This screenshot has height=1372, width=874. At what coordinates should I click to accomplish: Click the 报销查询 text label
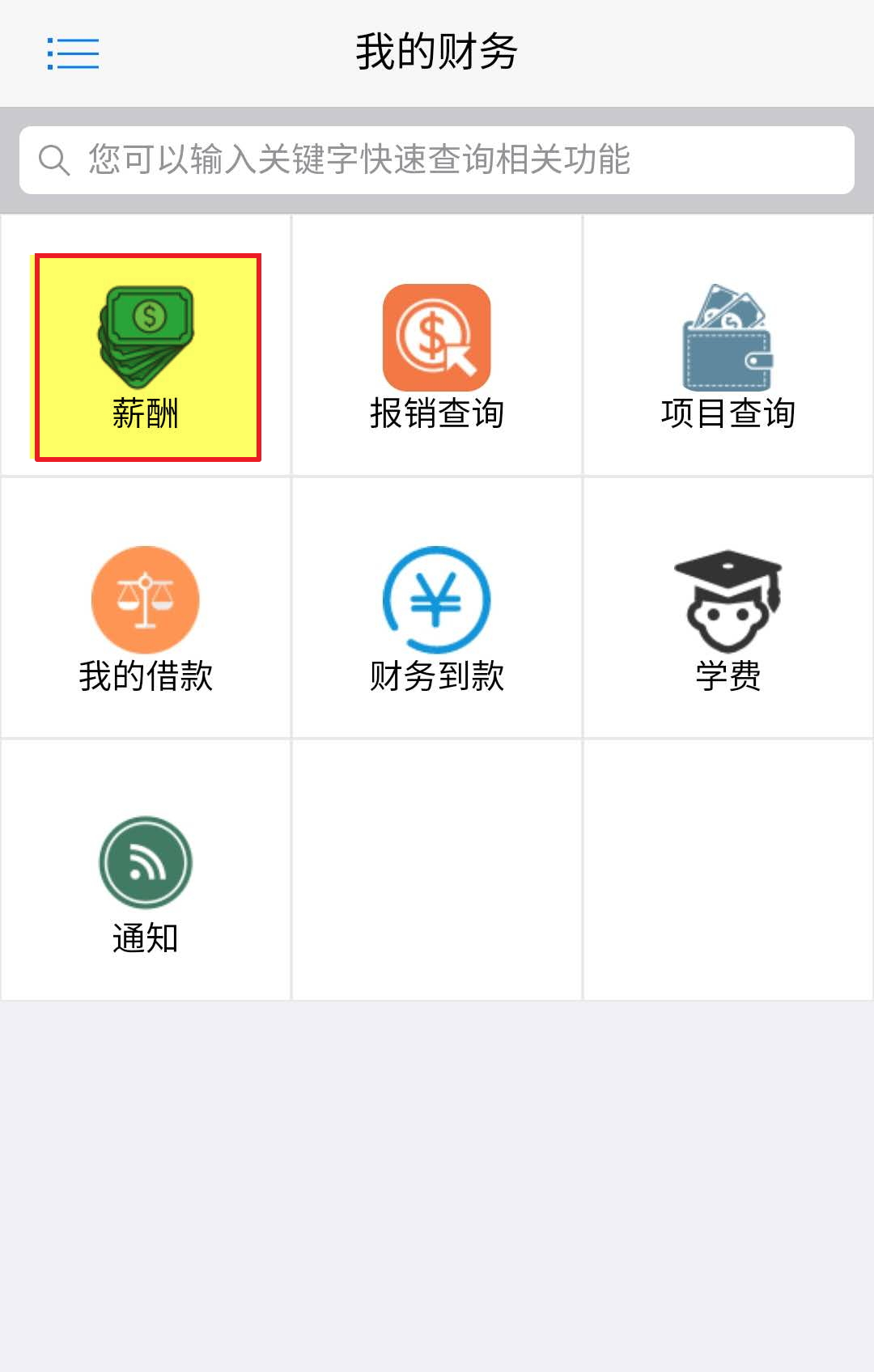pyautogui.click(x=437, y=415)
